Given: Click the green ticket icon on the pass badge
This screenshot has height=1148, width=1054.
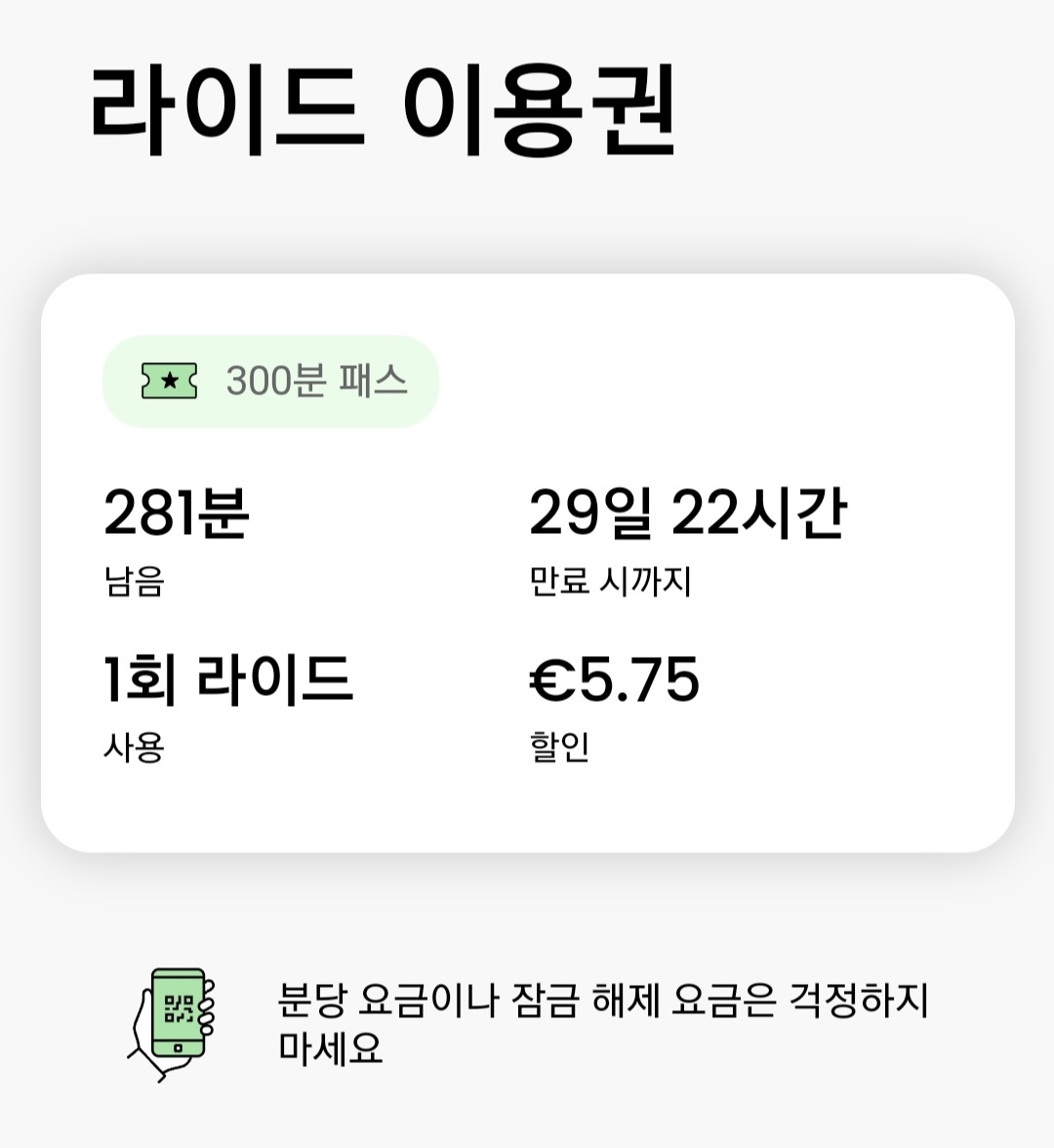Looking at the screenshot, I should click(171, 379).
